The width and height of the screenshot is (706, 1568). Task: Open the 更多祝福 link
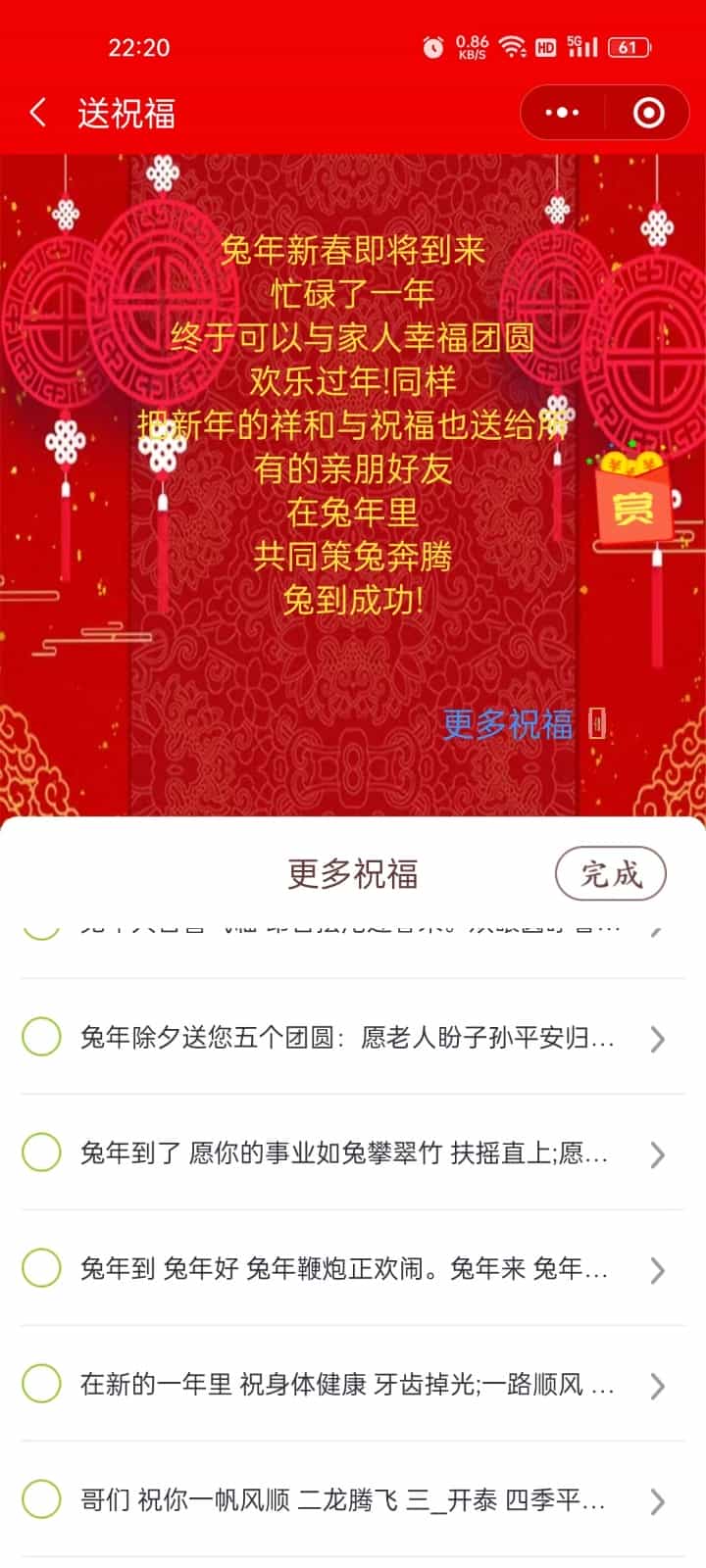click(508, 725)
